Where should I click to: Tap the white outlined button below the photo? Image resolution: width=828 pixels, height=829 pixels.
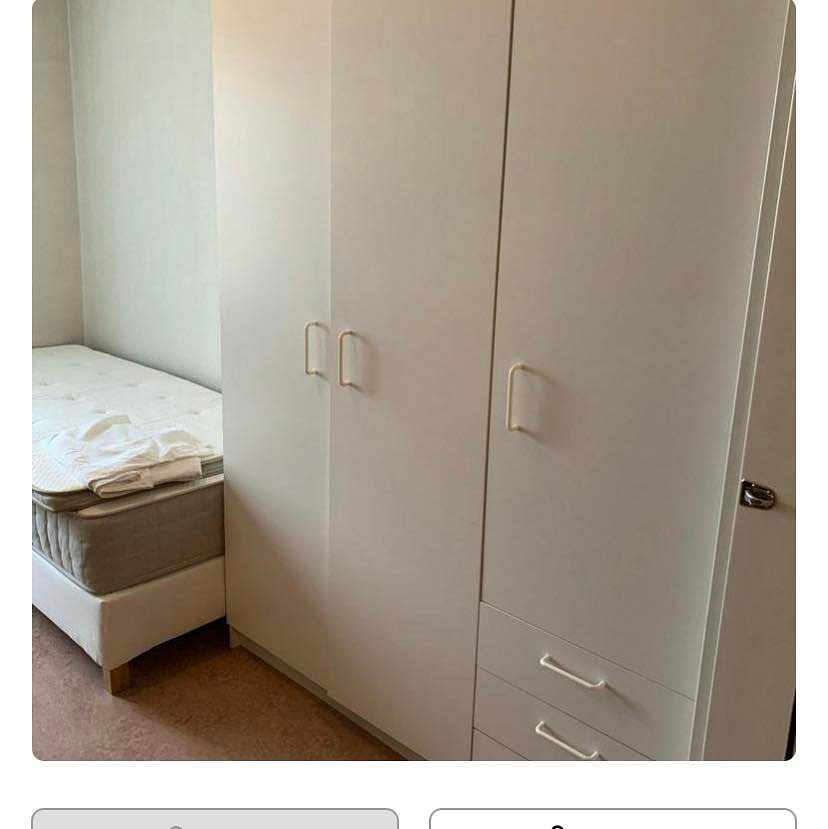point(613,820)
